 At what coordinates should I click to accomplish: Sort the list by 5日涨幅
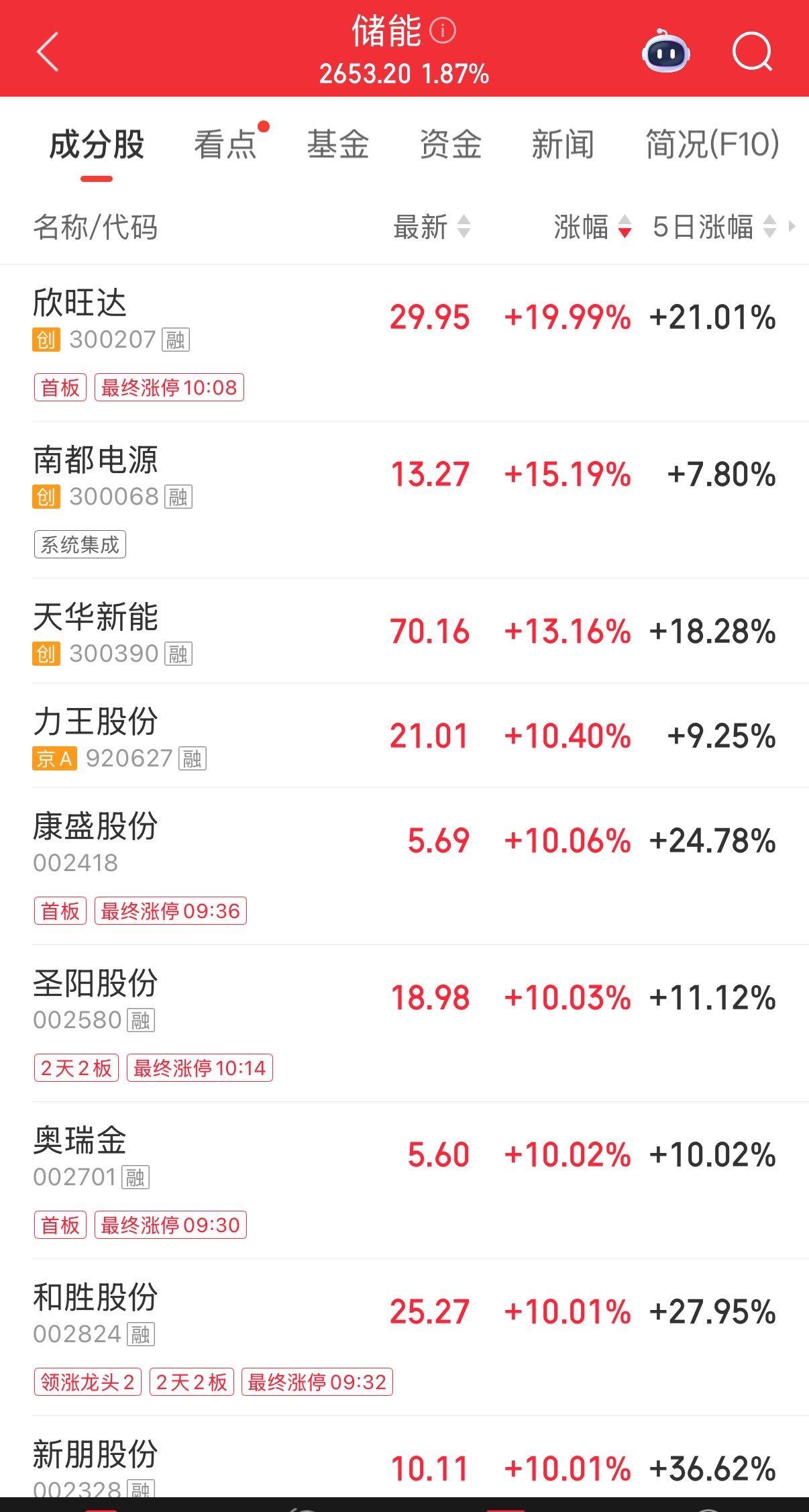pos(714,227)
